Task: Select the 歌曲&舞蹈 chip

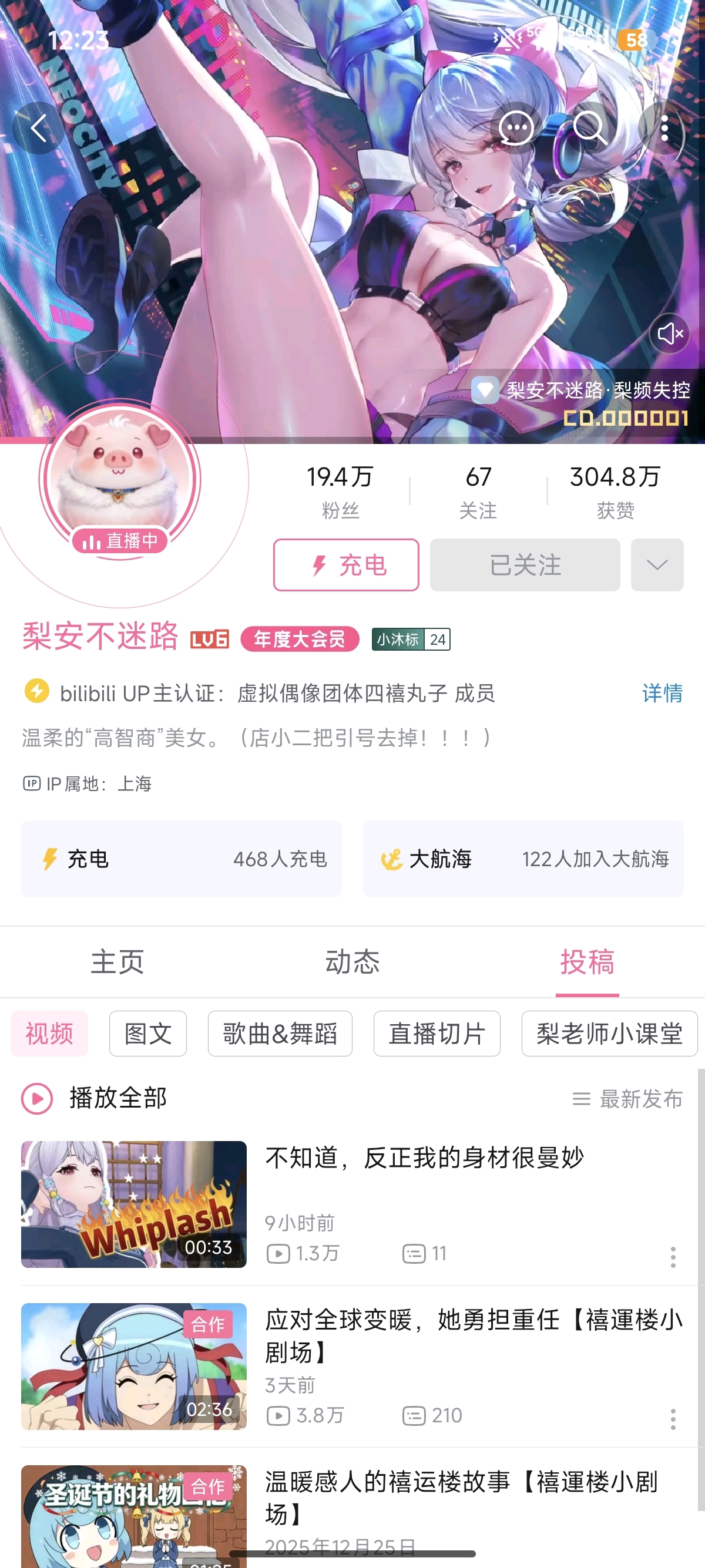Action: (x=280, y=1034)
